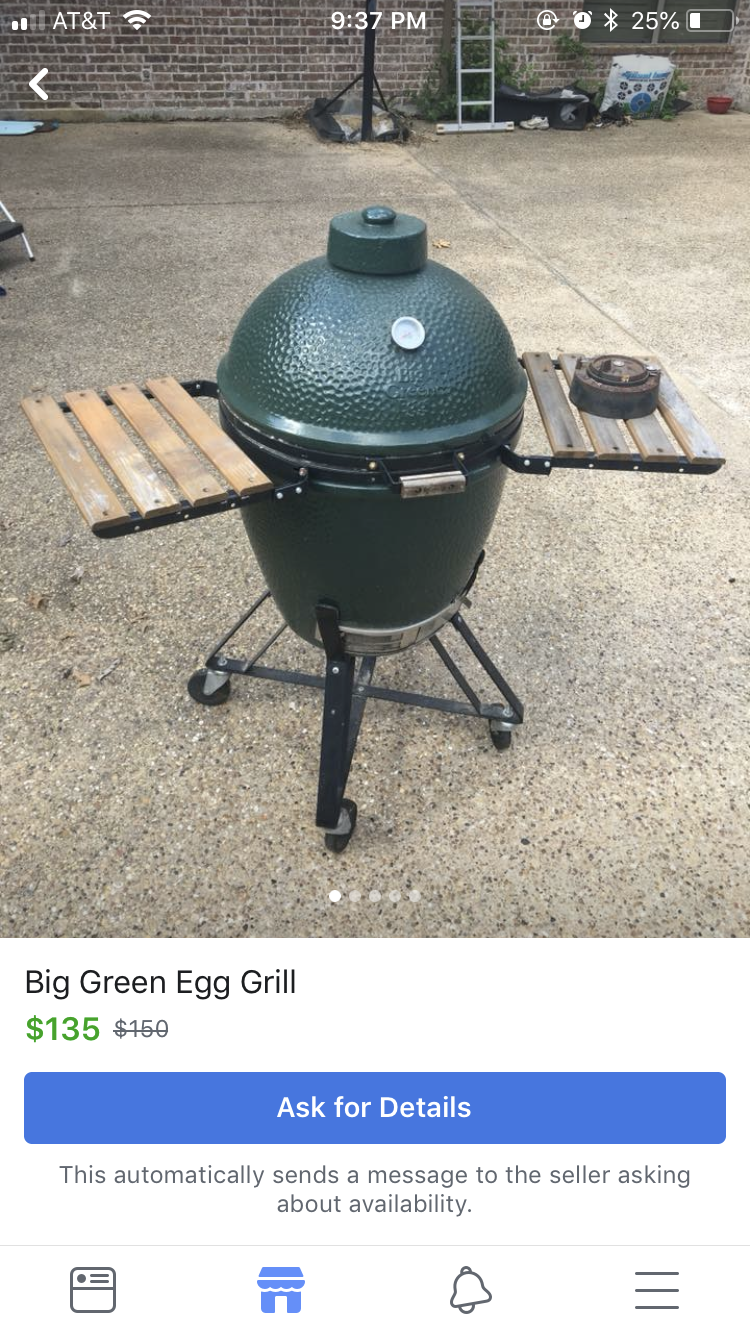Open the notifications bell
This screenshot has width=750, height=1334.
pyautogui.click(x=470, y=1289)
